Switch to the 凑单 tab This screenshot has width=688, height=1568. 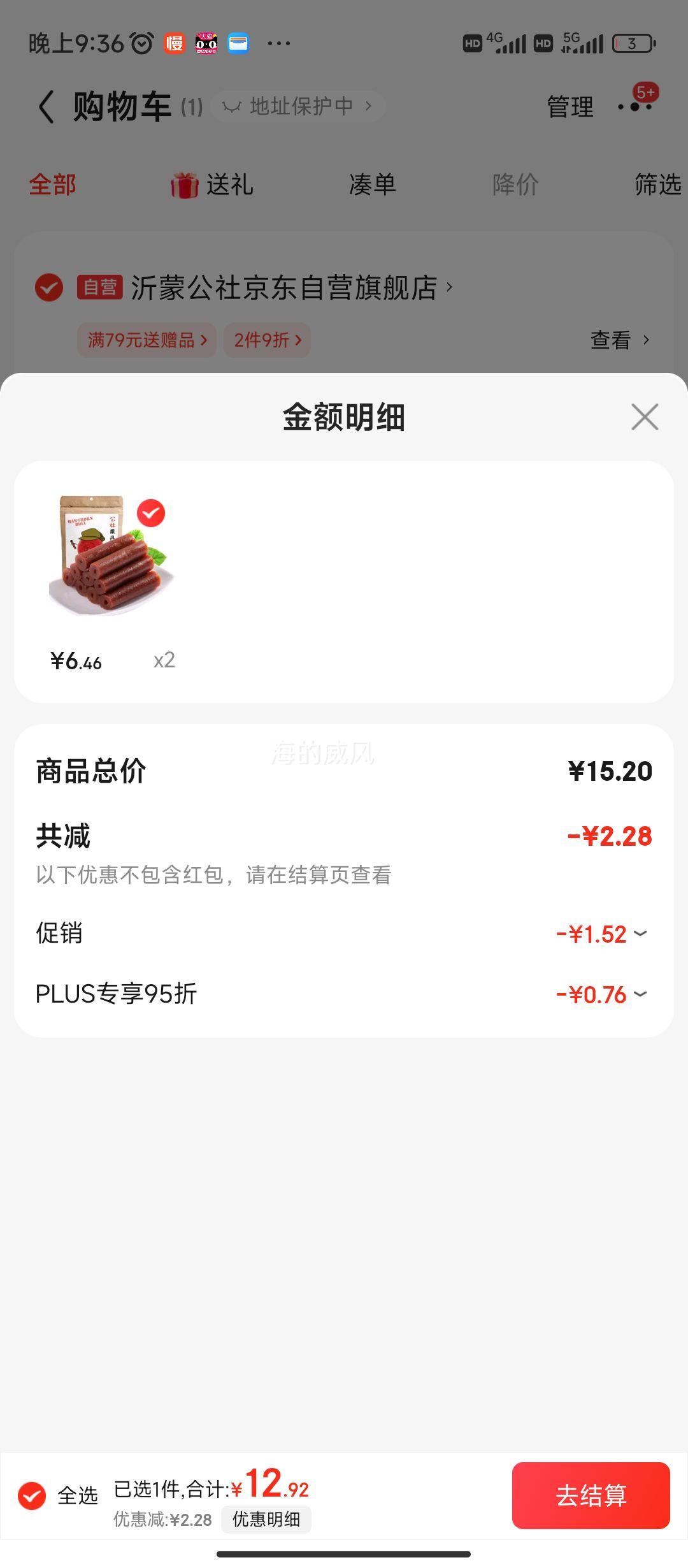tap(373, 184)
